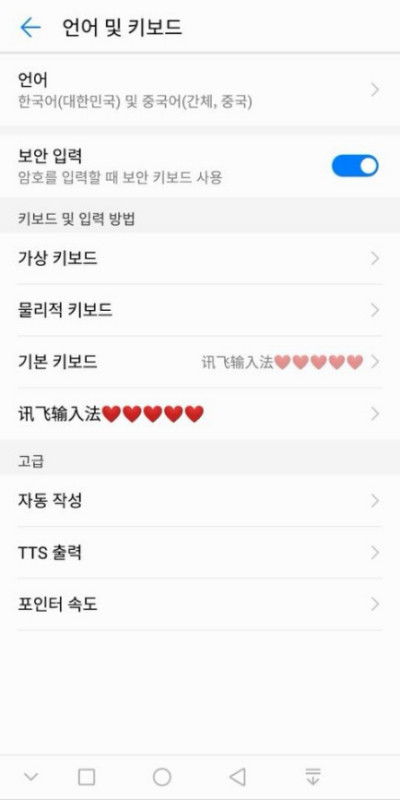Open TTS 출력 settings
Screen dimensions: 400x800
pos(200,553)
